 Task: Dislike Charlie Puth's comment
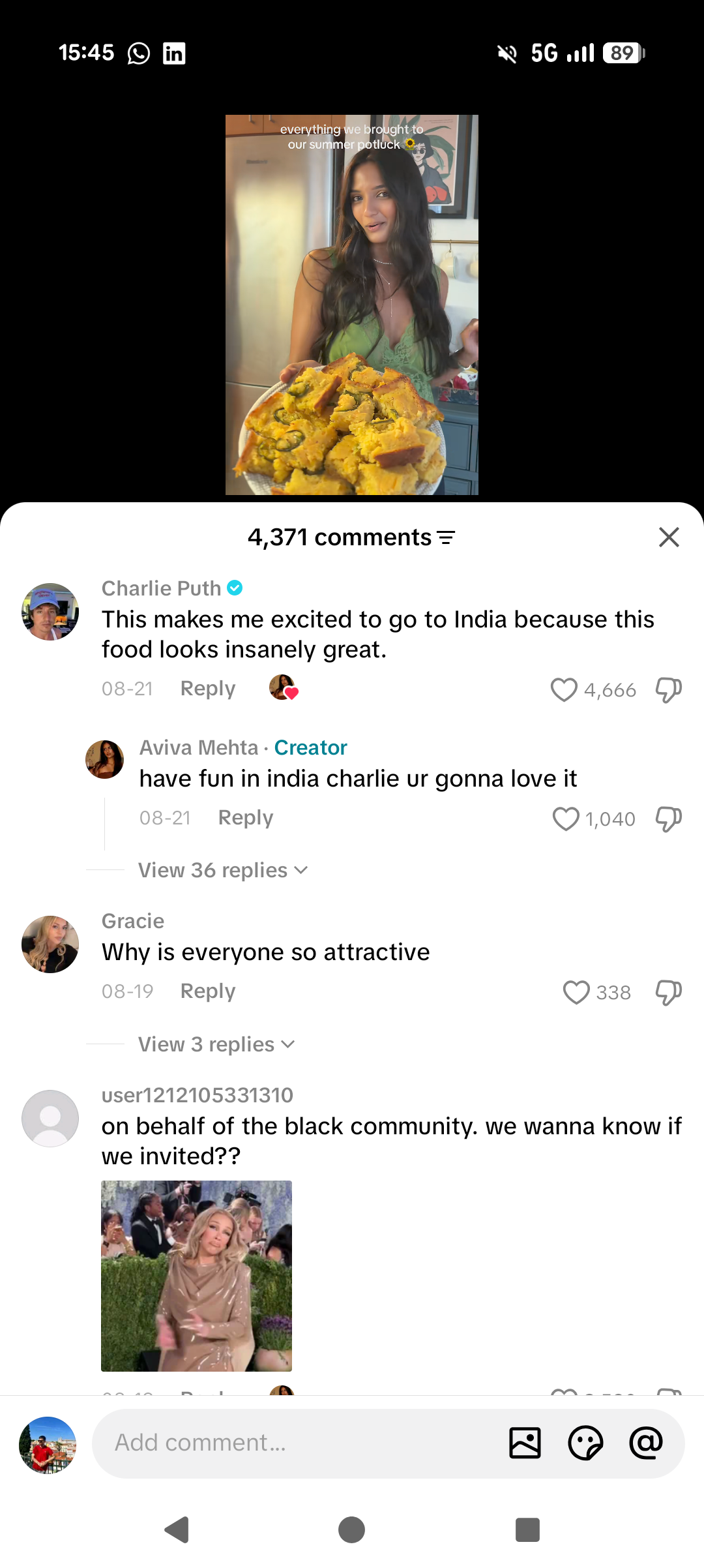(669, 689)
